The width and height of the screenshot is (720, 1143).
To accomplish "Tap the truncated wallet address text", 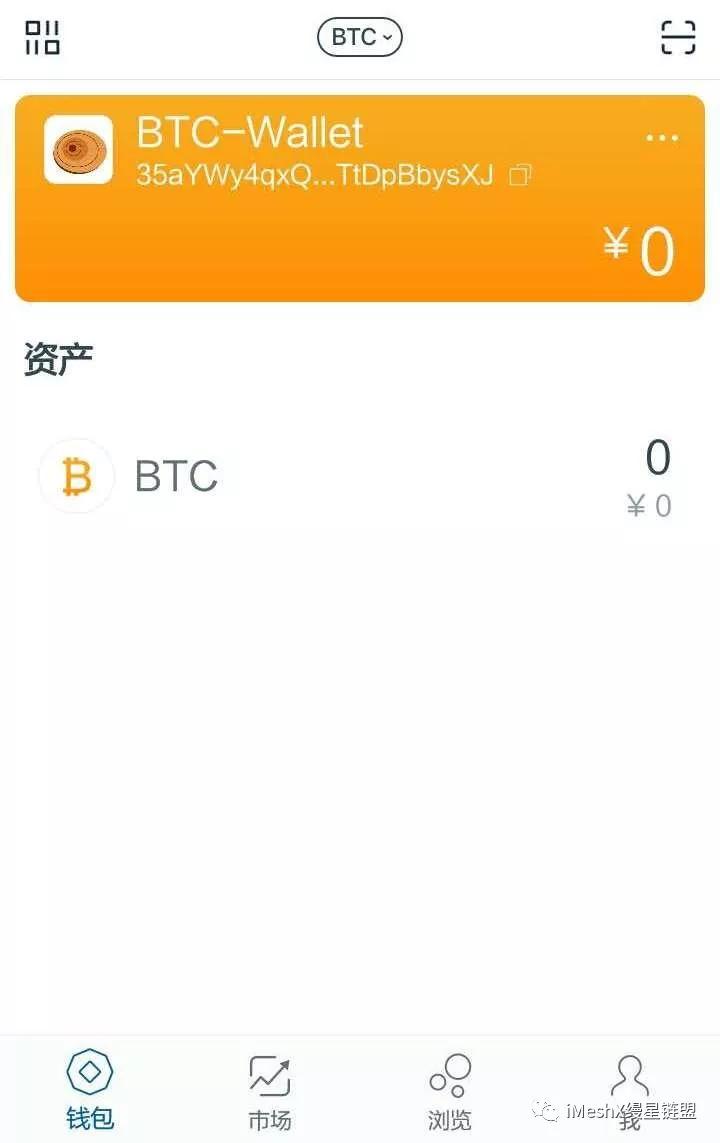I will [x=313, y=174].
